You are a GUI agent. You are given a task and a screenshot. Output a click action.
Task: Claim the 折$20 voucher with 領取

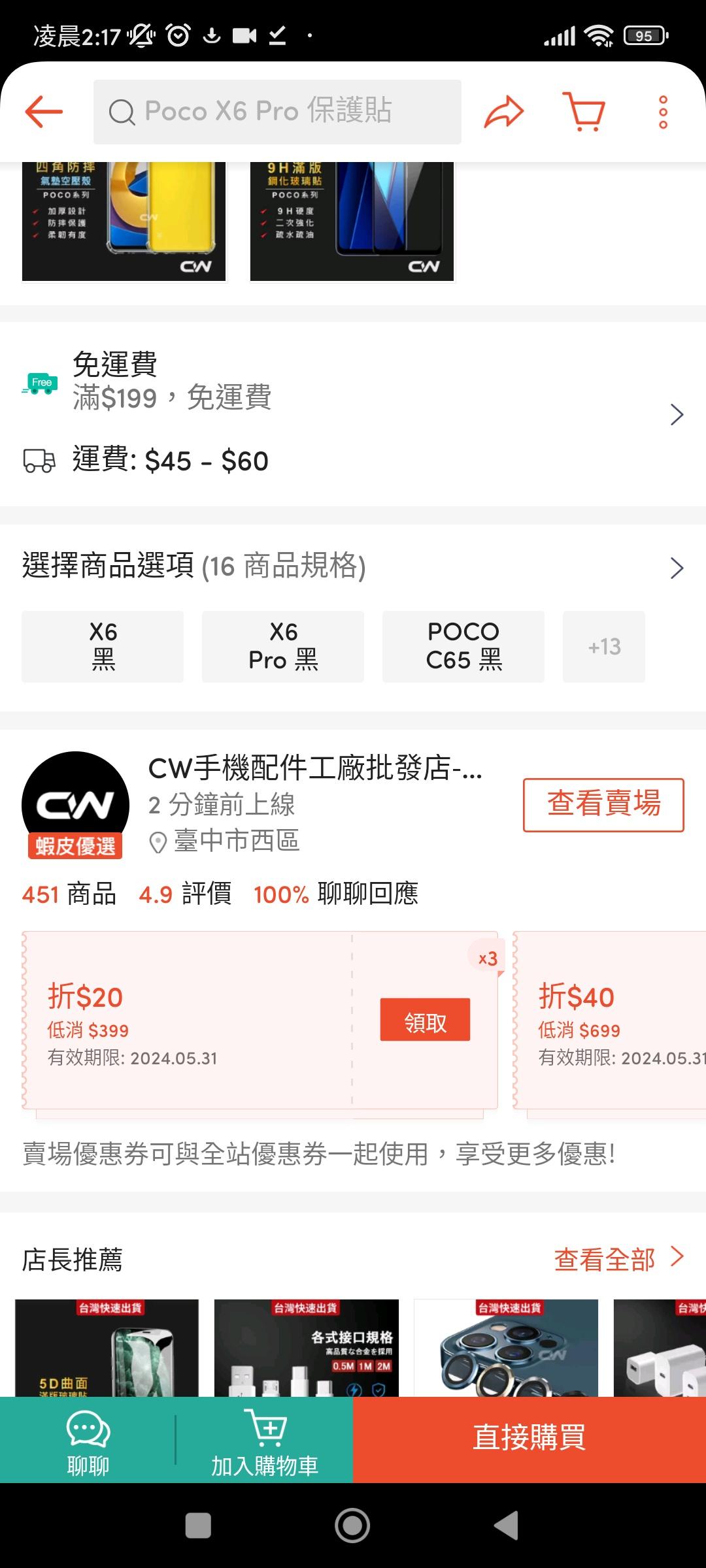(x=425, y=1019)
